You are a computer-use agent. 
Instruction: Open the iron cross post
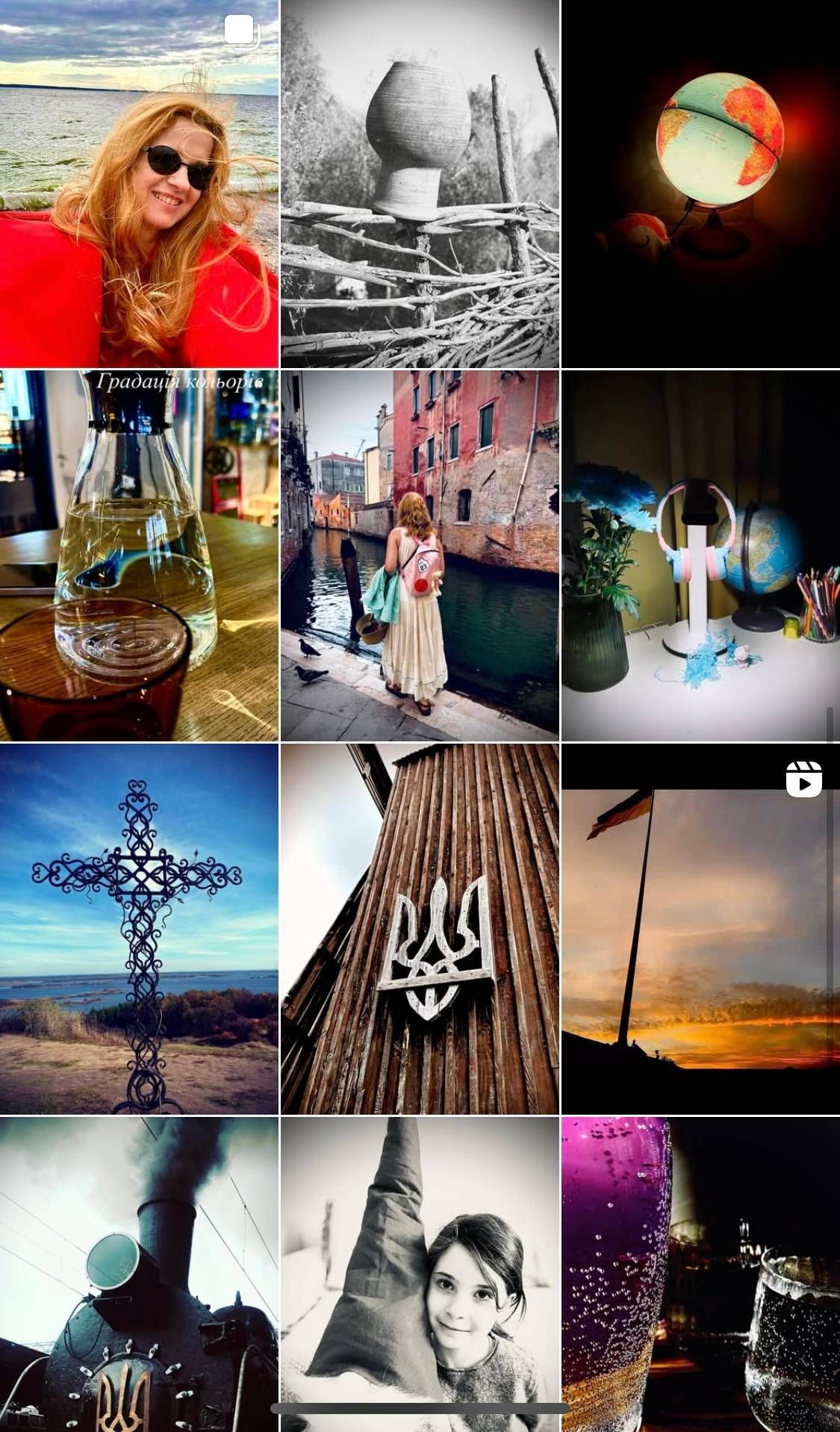click(x=139, y=929)
